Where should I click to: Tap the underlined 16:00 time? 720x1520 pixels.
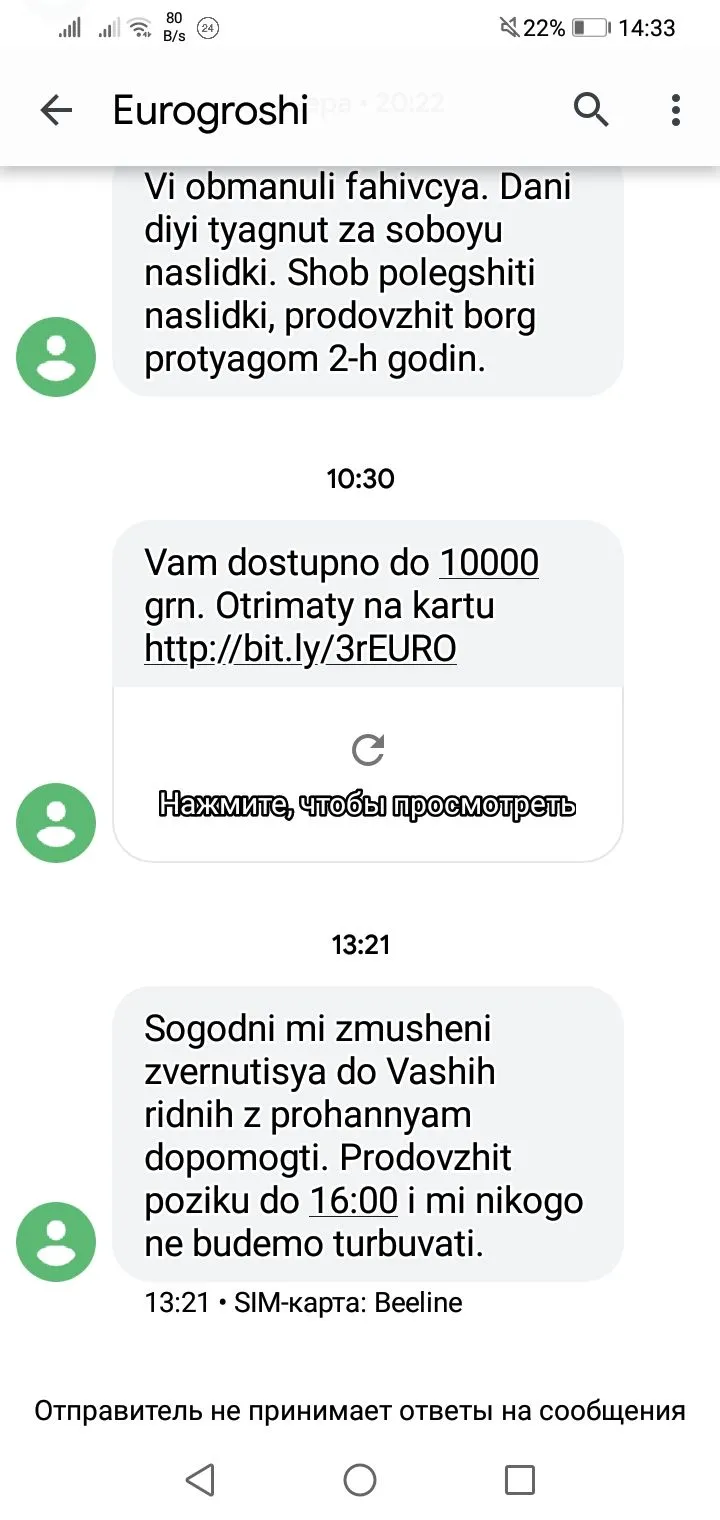click(x=353, y=1200)
